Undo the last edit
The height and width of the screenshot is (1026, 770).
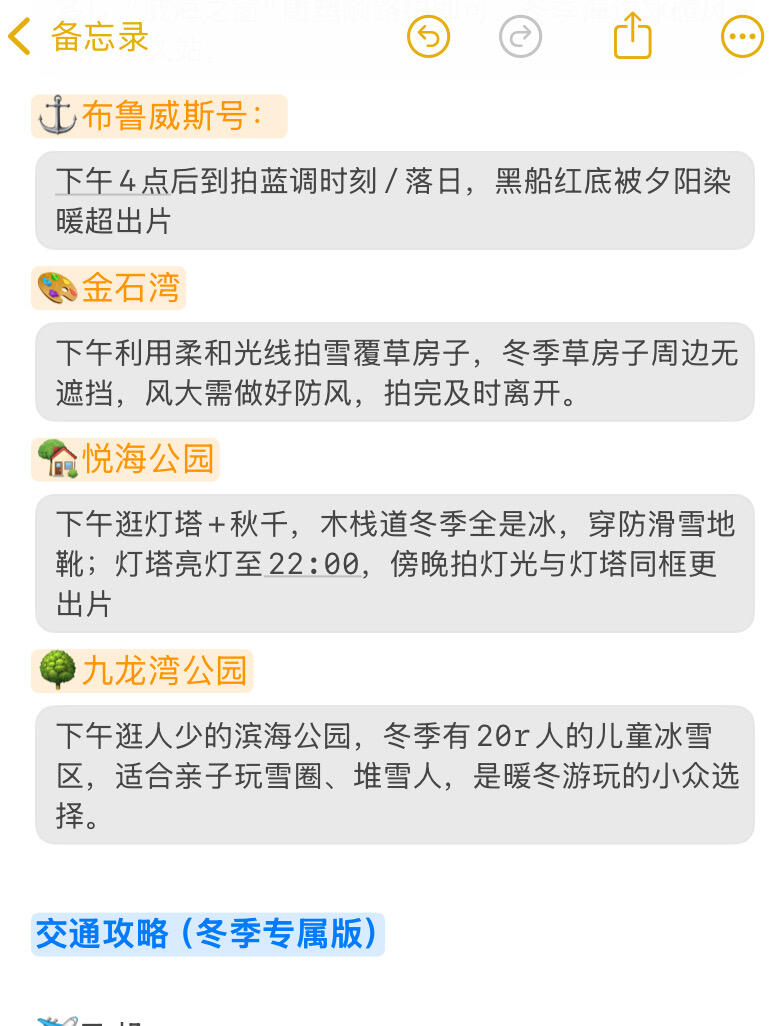point(429,37)
